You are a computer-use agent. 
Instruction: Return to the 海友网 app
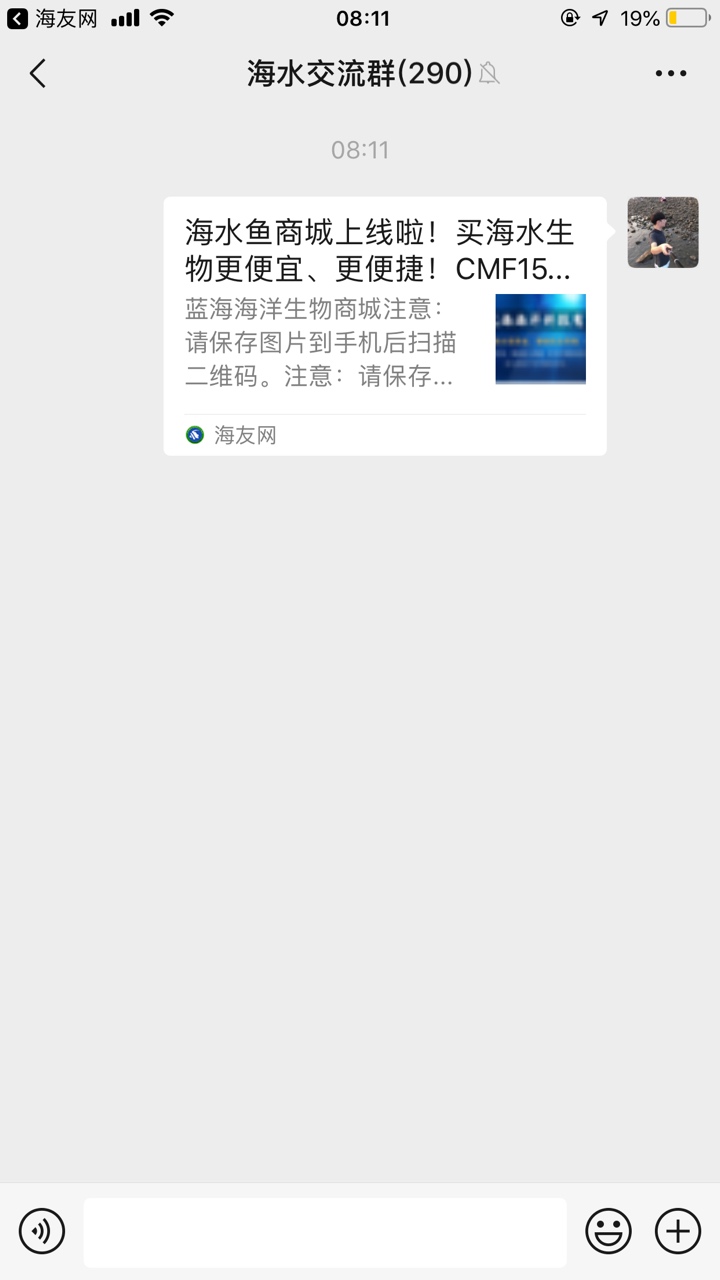(52, 18)
